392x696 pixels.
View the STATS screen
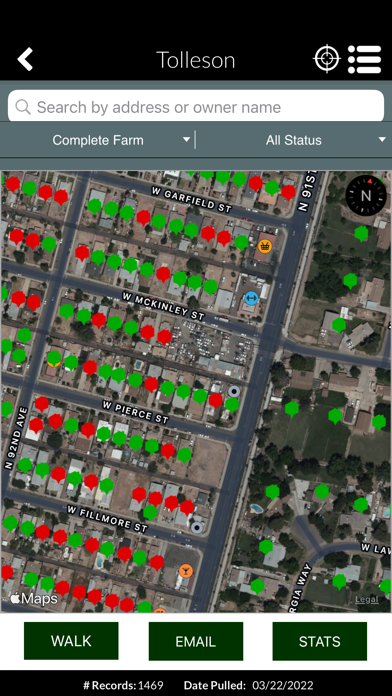coord(320,641)
